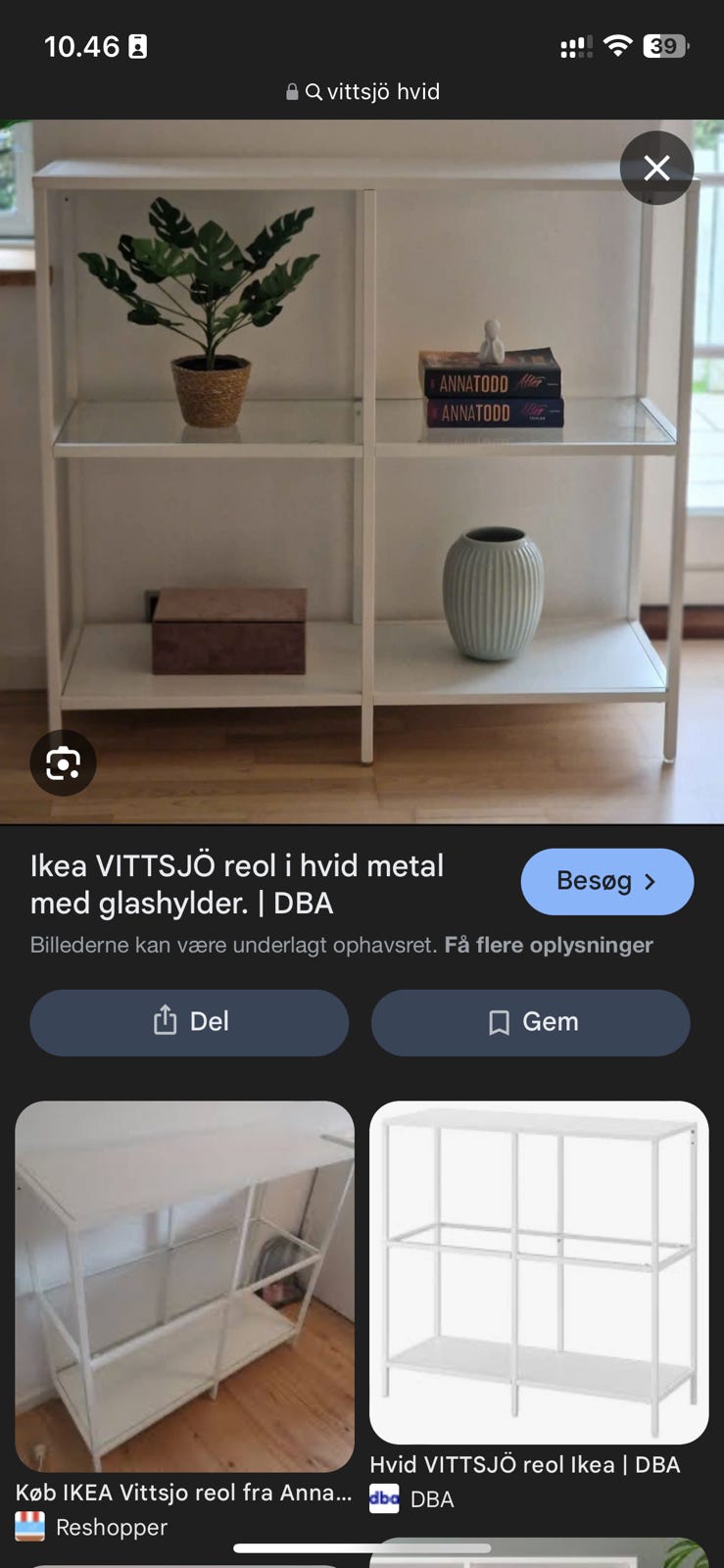724x1568 pixels.
Task: Tap the magnifying glass in the search bar
Action: (312, 91)
